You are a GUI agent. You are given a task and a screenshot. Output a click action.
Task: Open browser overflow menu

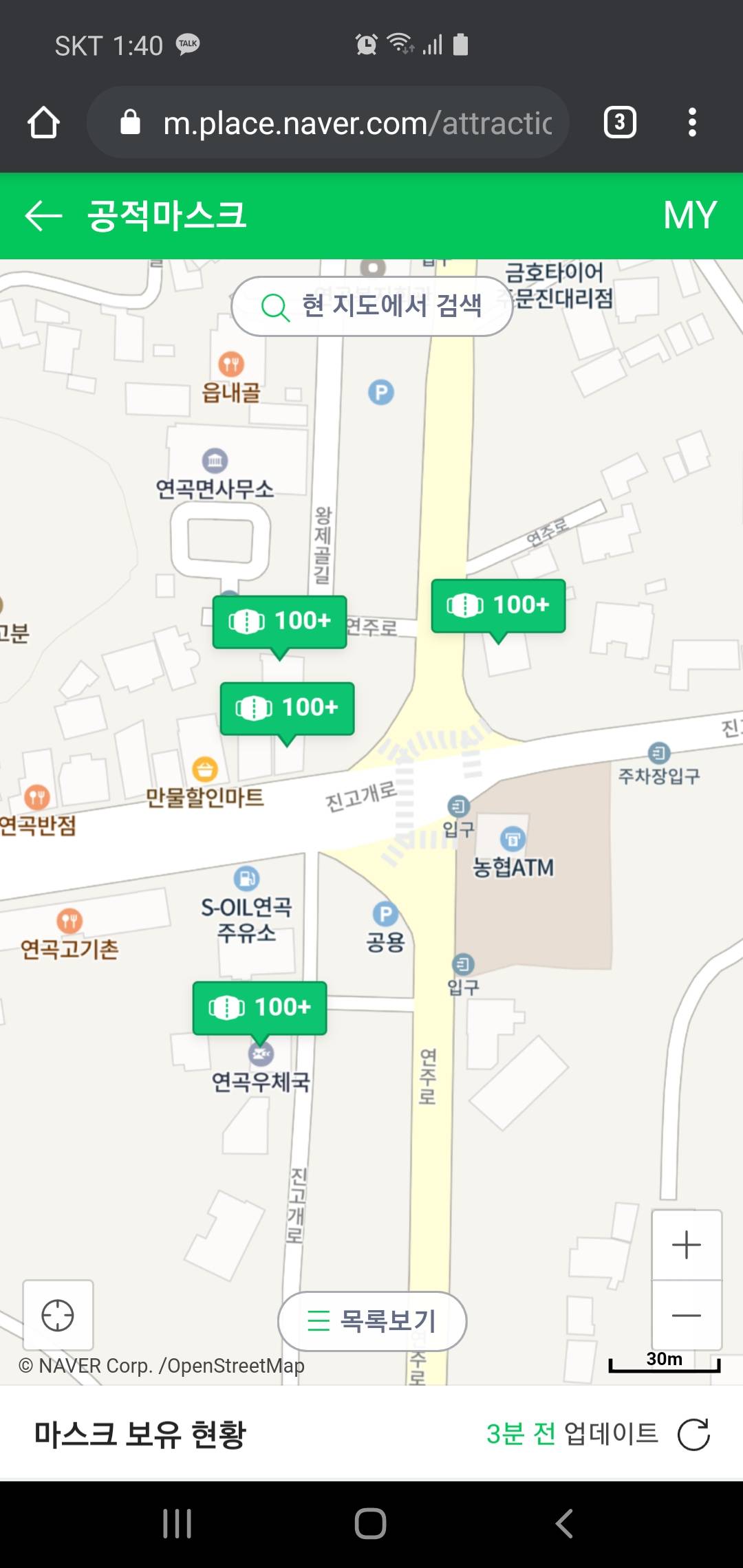(x=692, y=122)
